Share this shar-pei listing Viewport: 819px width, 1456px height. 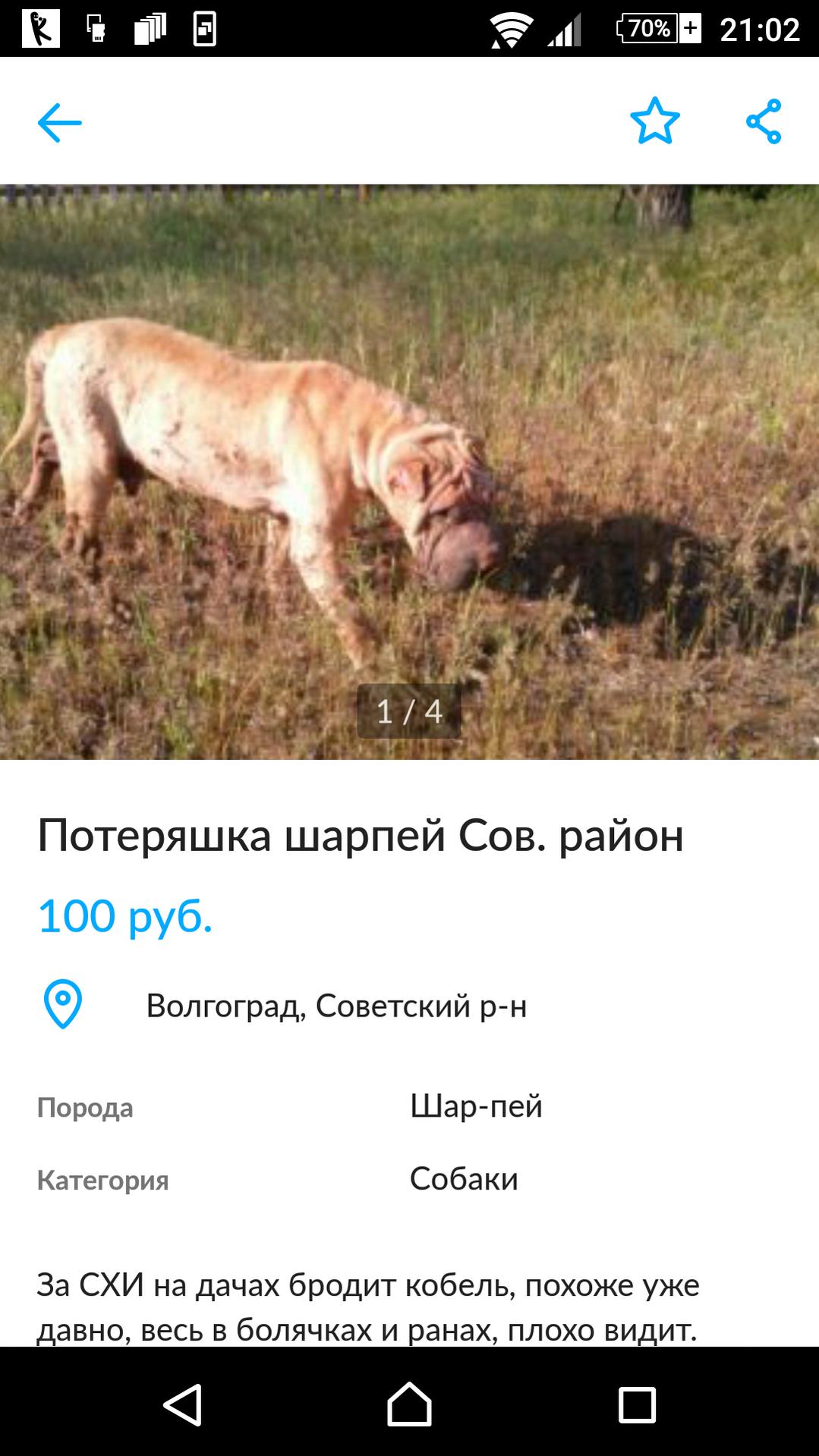pos(763,121)
